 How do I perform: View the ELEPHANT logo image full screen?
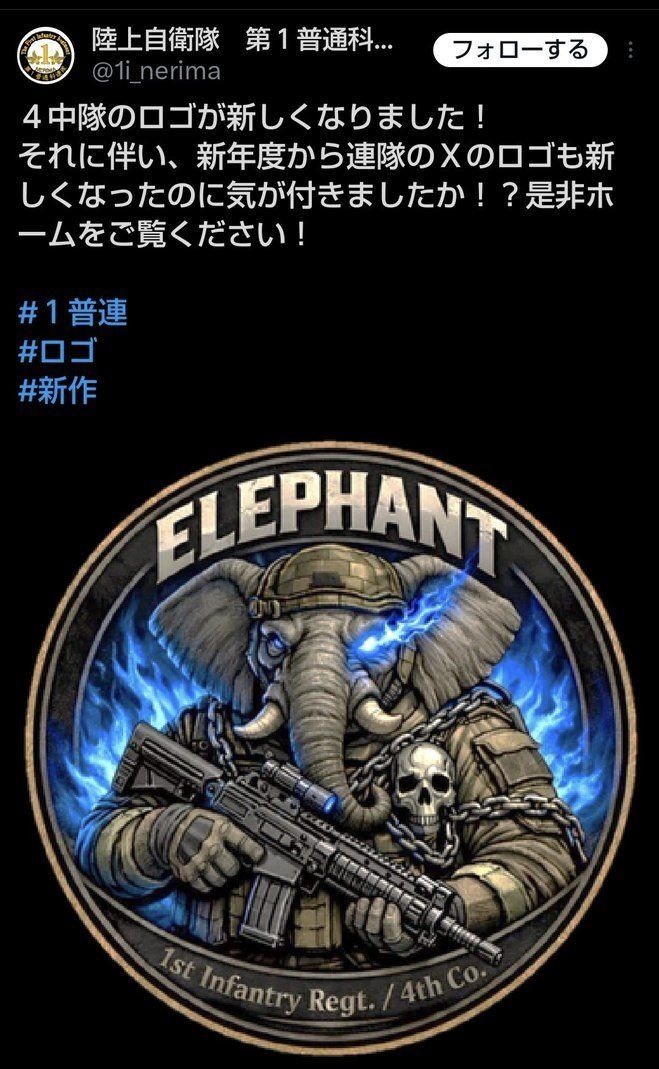331,747
